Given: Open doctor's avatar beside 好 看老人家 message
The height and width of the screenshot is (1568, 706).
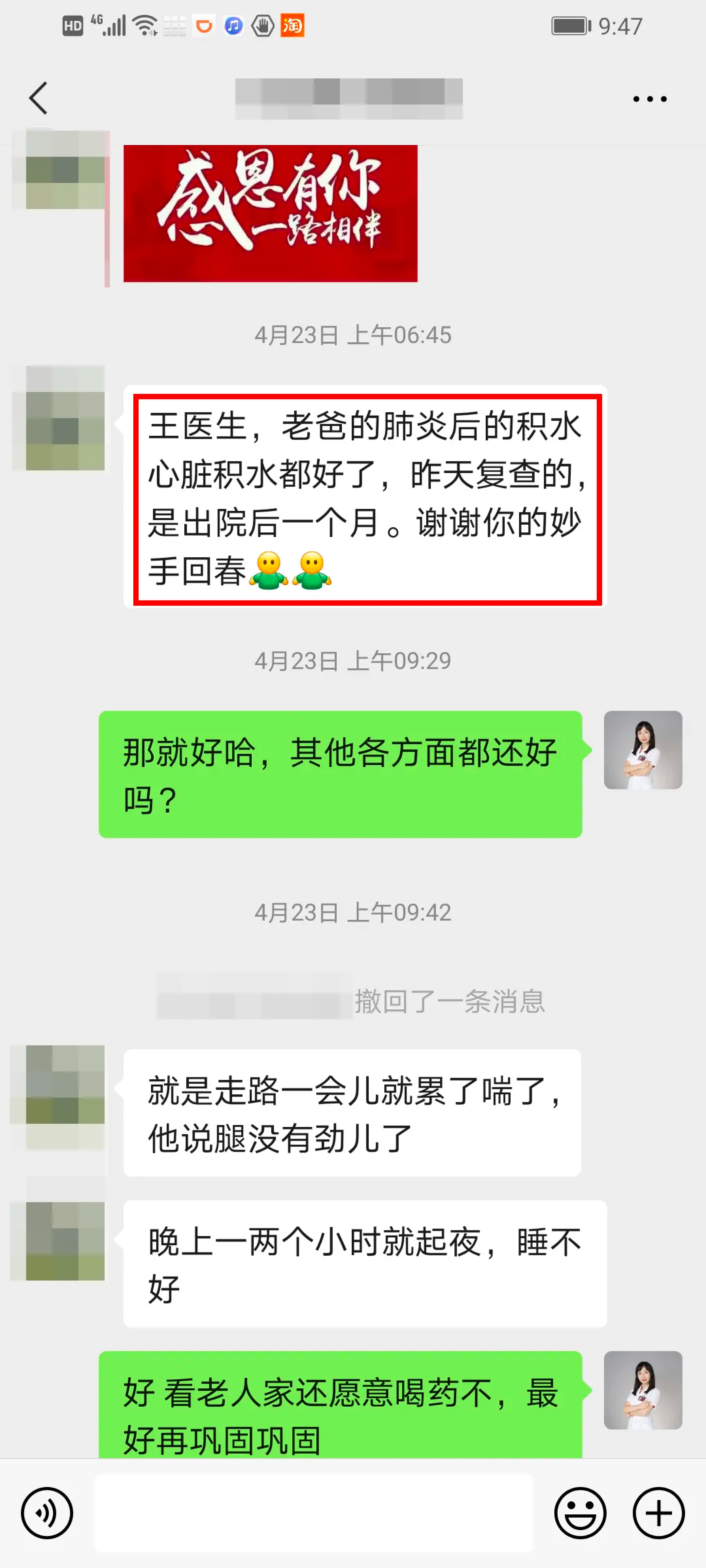Looking at the screenshot, I should tap(642, 1390).
